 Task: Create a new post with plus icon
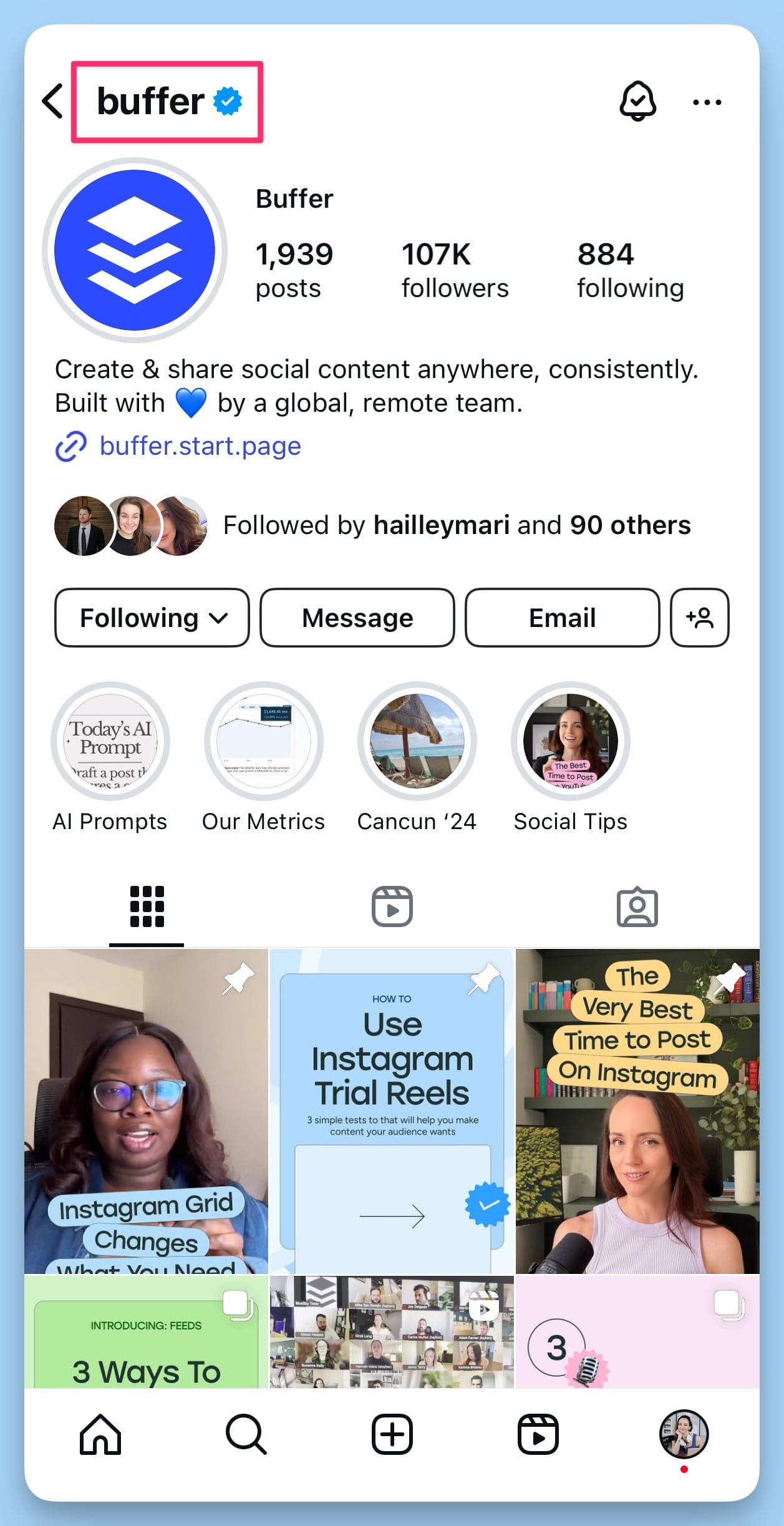coord(392,1434)
